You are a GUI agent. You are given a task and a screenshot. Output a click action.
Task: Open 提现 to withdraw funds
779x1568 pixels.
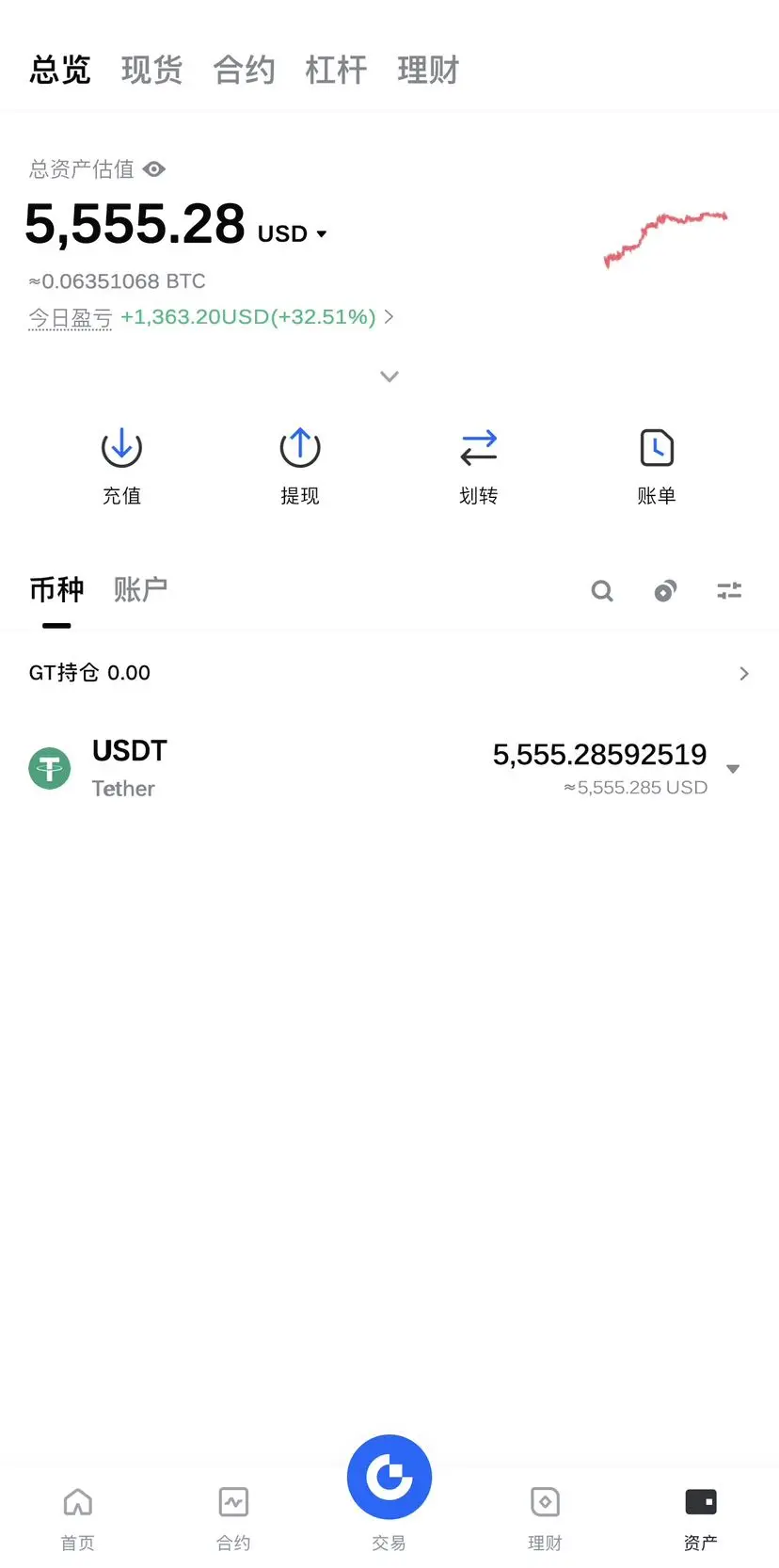coord(300,466)
